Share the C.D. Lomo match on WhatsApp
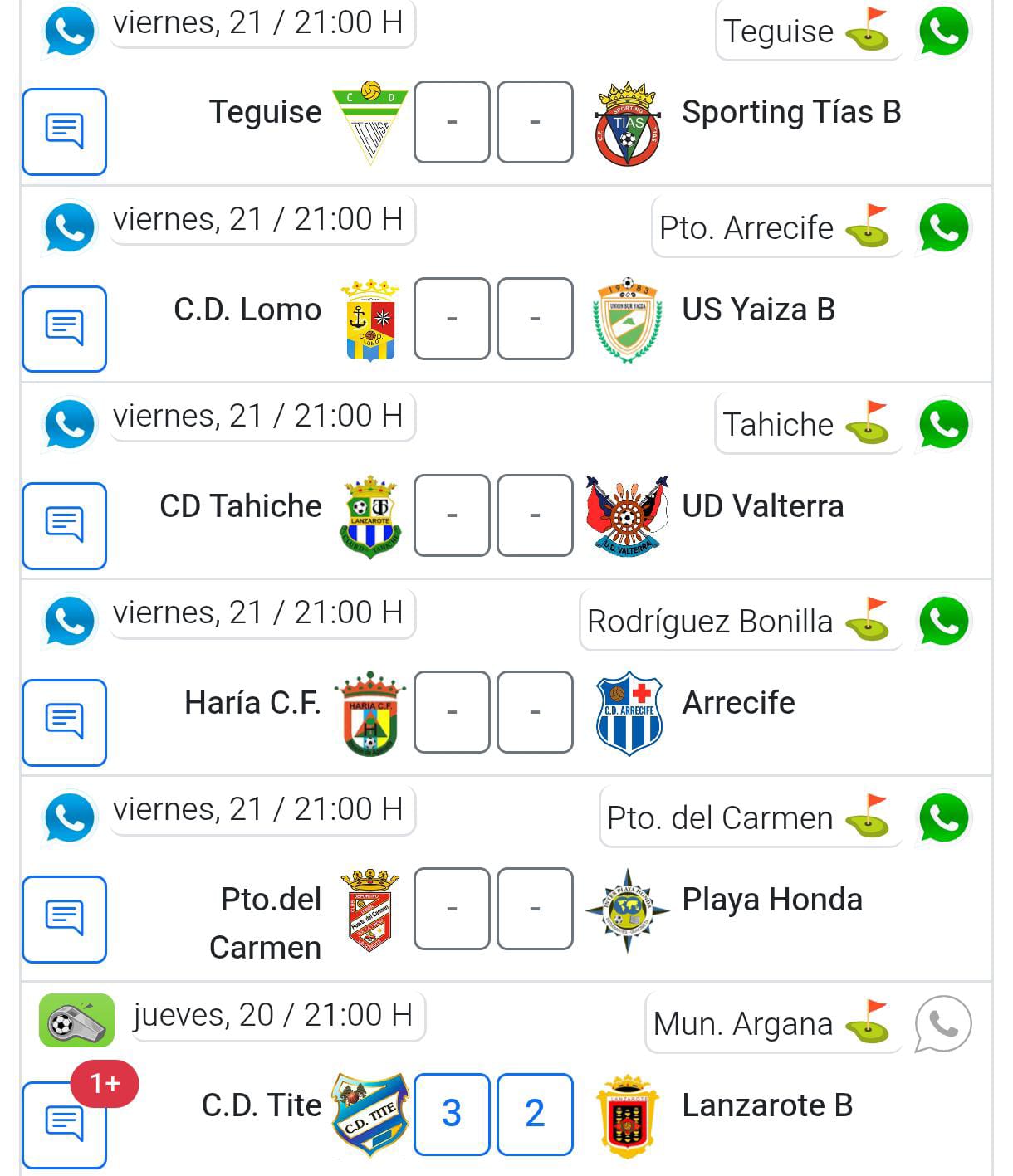 (x=943, y=228)
